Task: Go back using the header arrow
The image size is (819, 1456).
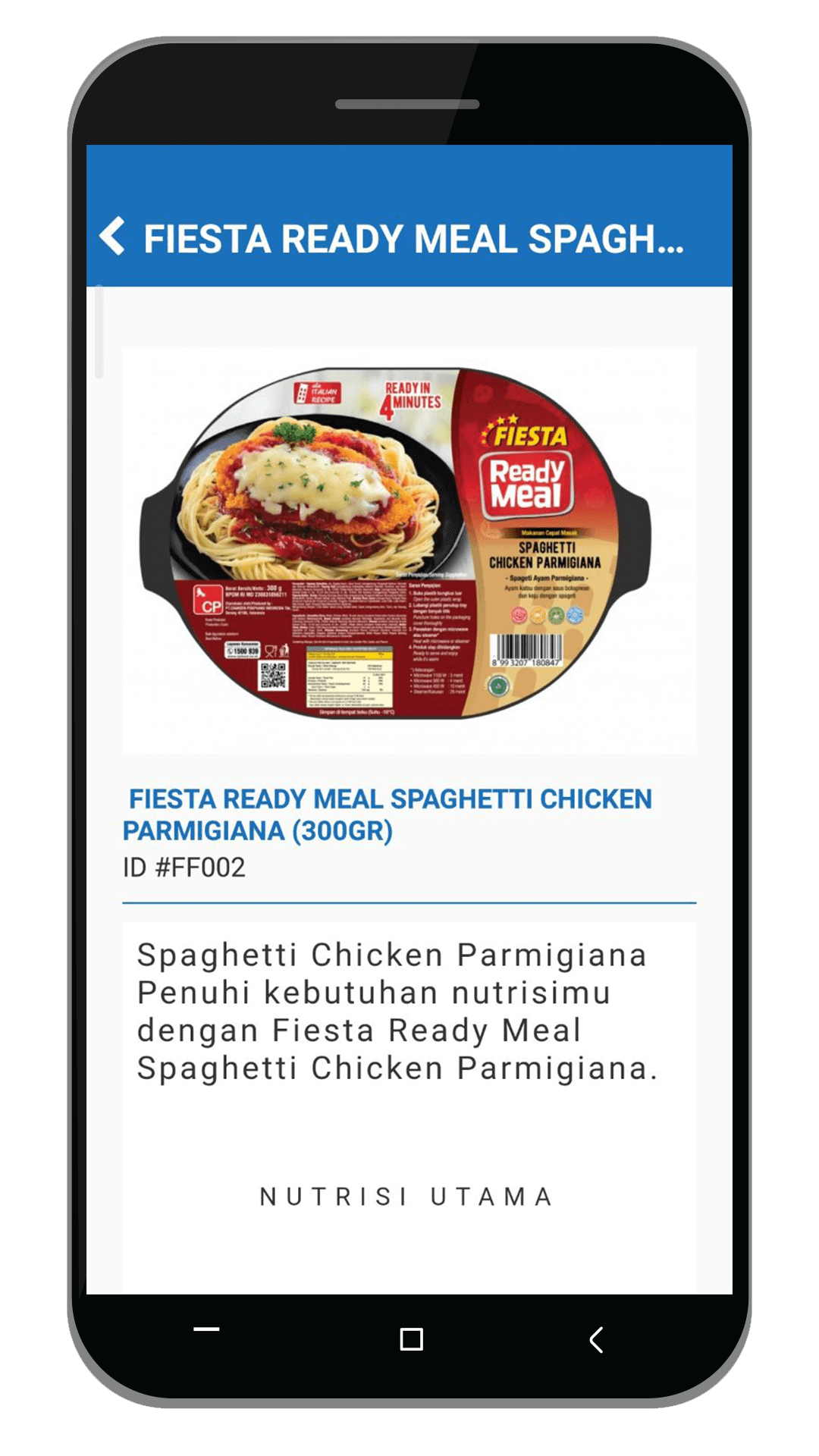Action: pyautogui.click(x=113, y=237)
